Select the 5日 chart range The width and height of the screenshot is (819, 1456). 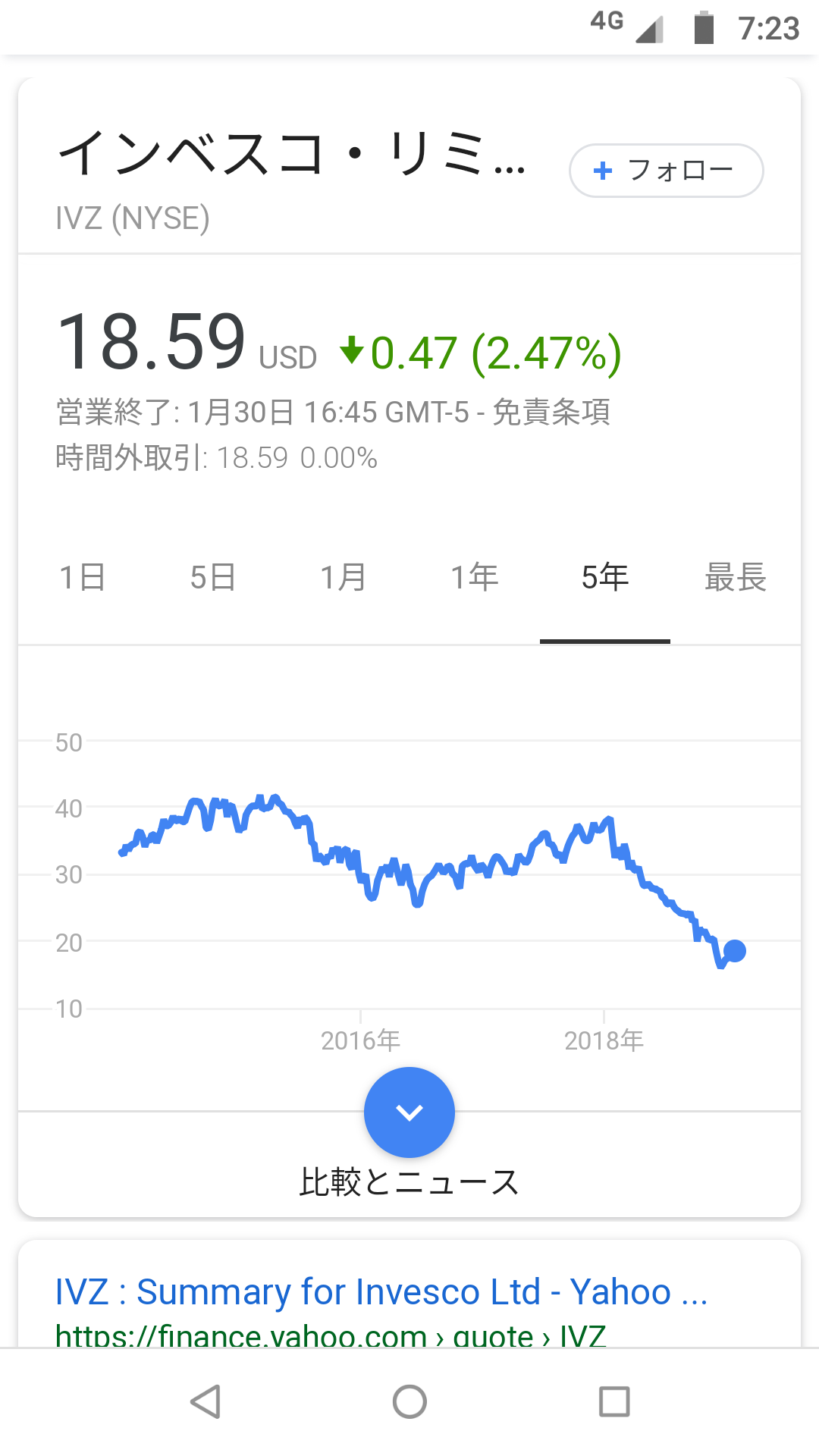click(213, 578)
